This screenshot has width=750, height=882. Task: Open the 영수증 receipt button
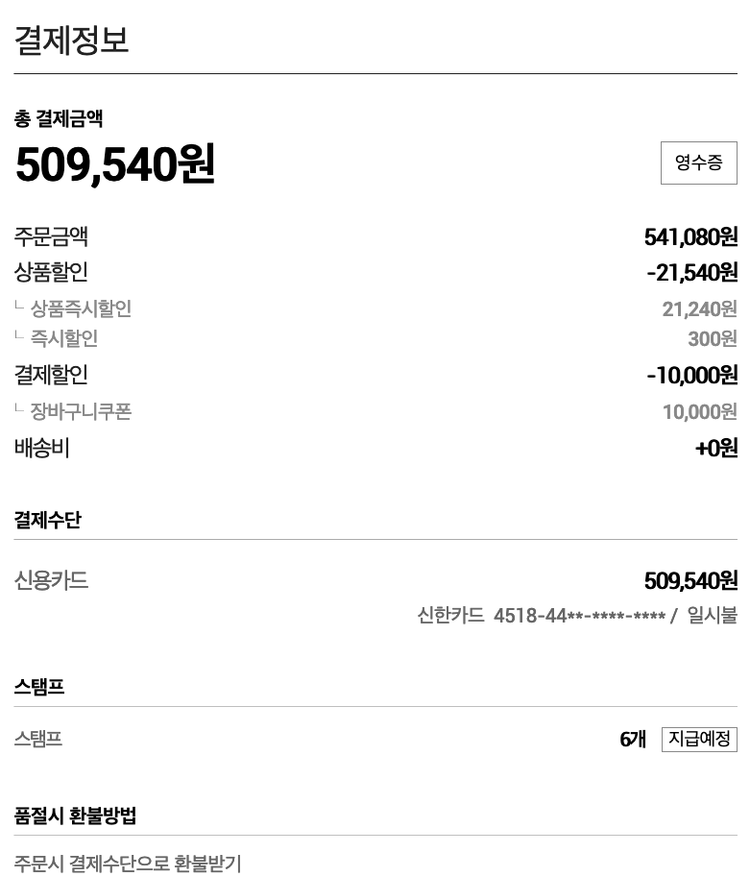(x=698, y=163)
